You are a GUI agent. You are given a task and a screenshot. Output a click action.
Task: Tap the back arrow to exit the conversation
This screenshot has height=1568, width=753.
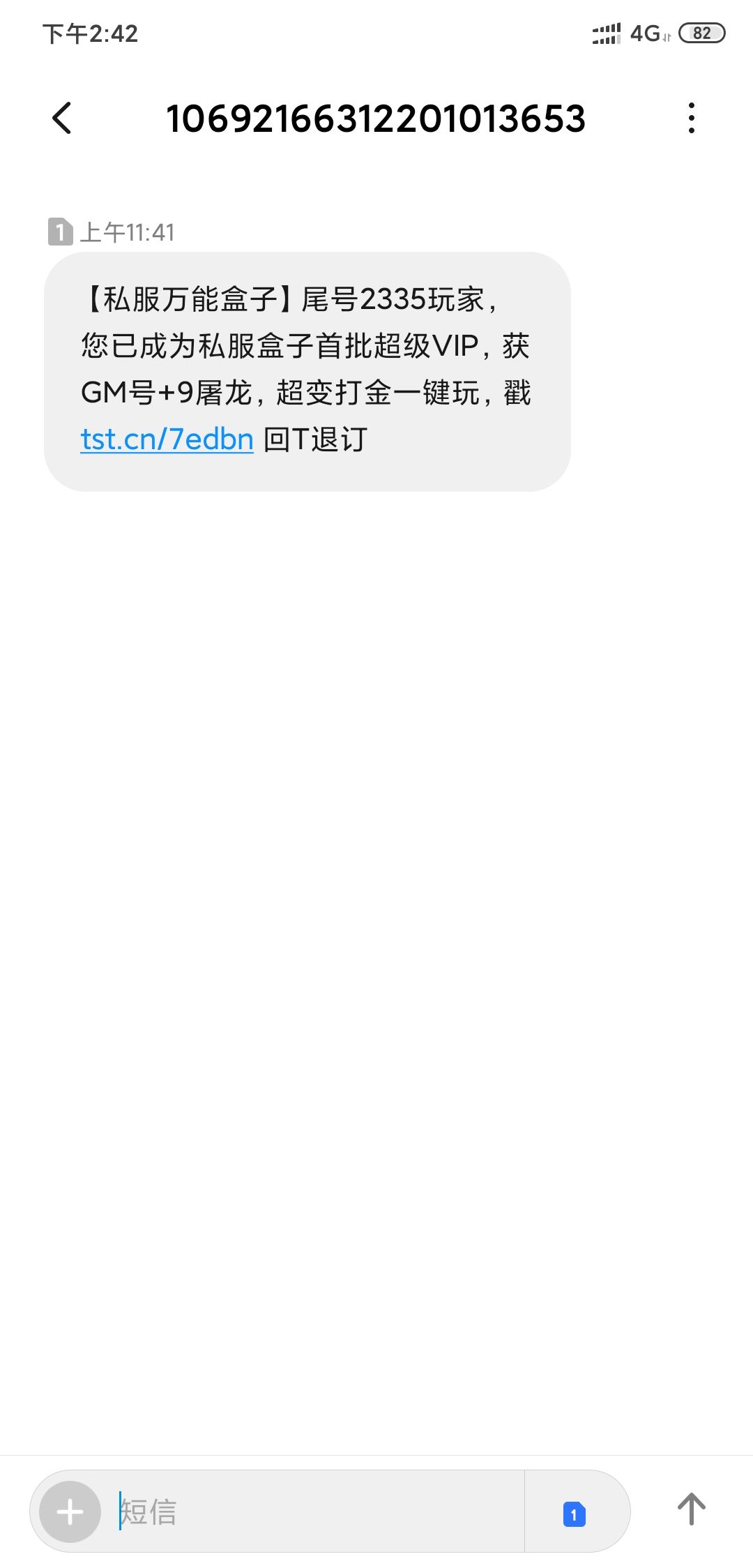(x=62, y=119)
